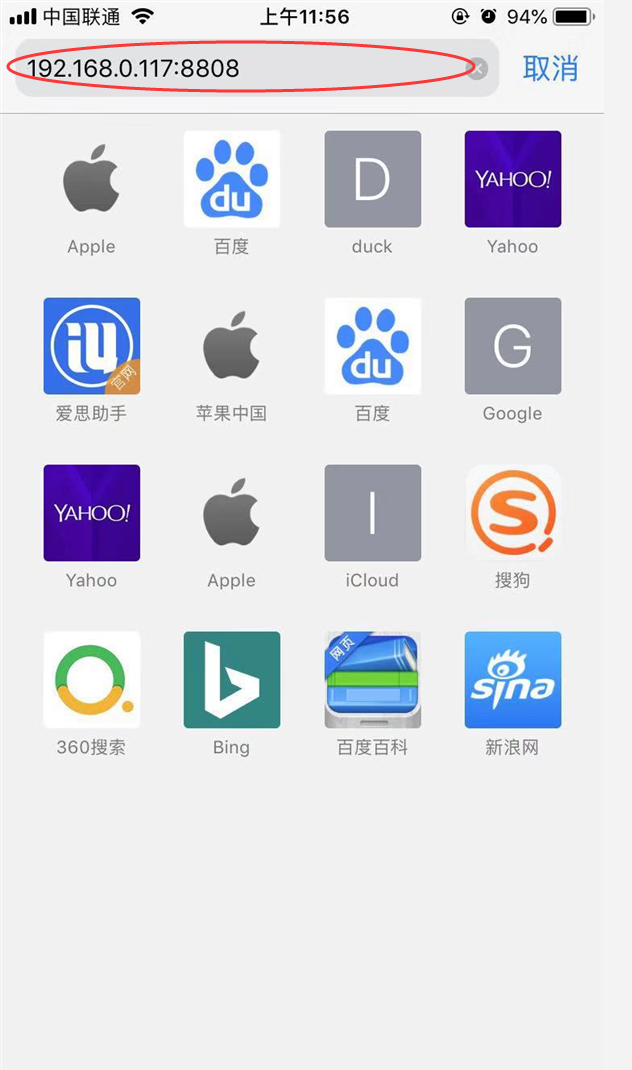Visit the 百度百科 favorite
Screen dimensions: 632x1070
click(x=372, y=680)
